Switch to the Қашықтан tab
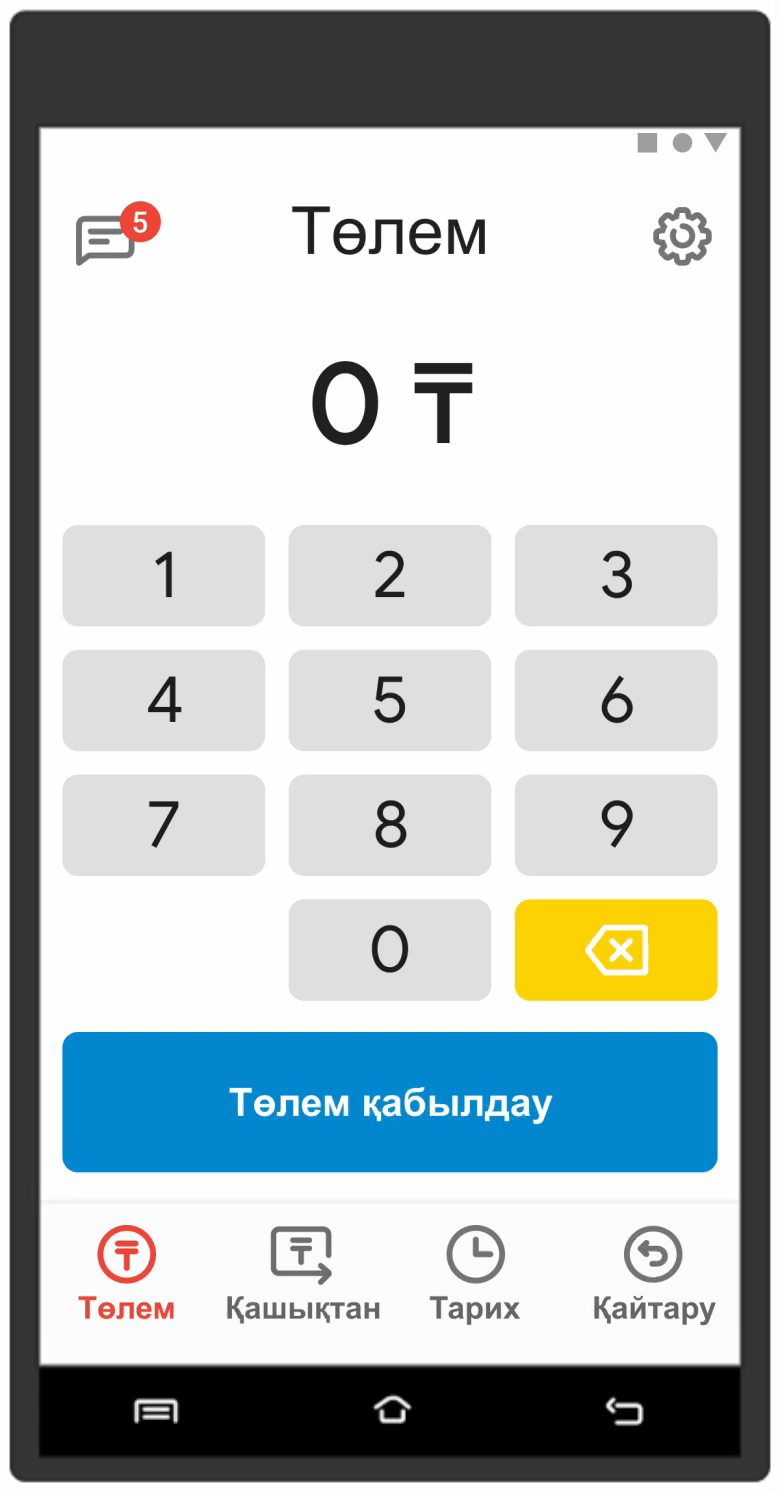Image resolution: width=780 pixels, height=1492 pixels. (x=303, y=1275)
